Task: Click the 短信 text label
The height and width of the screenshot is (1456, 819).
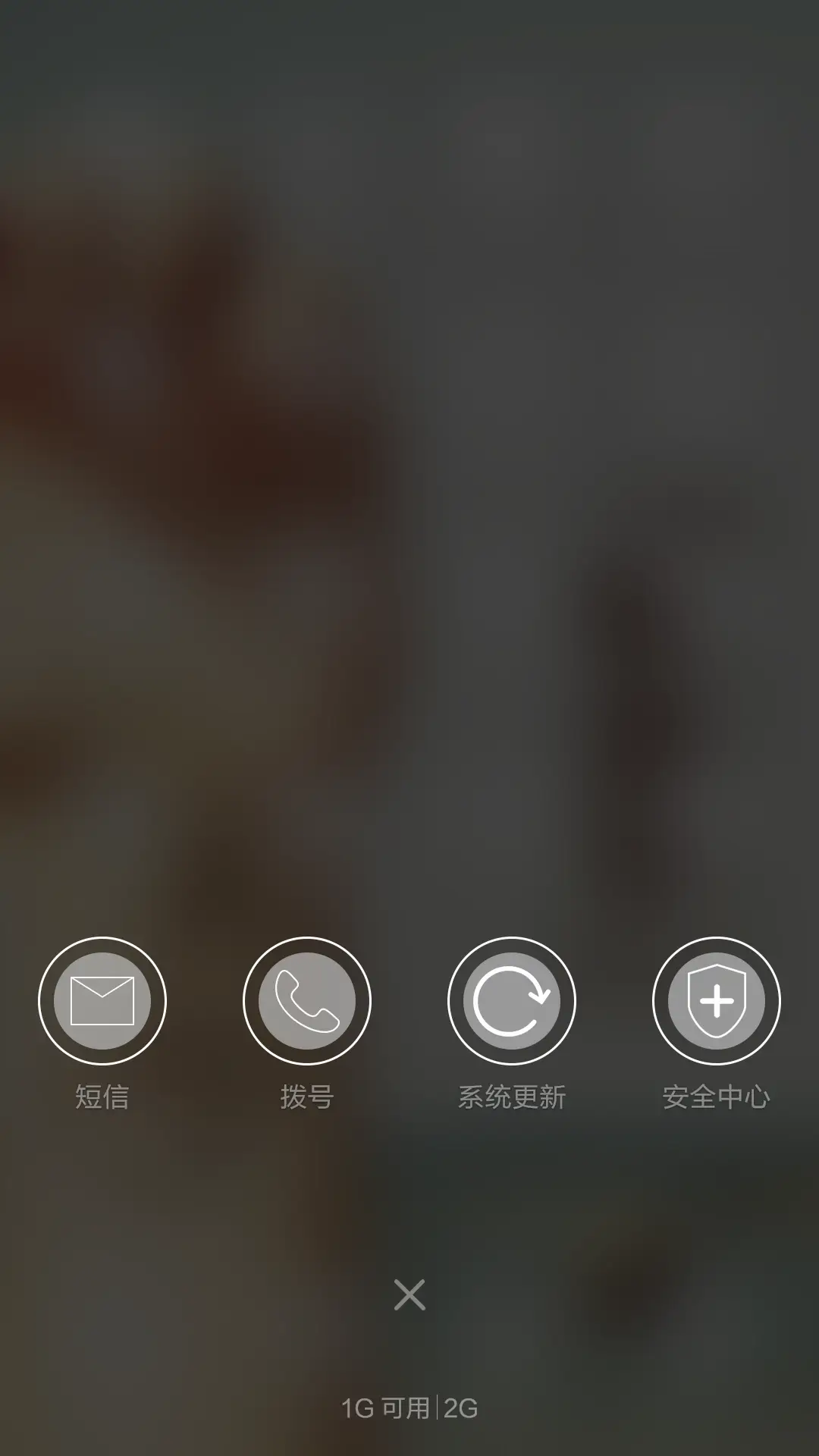Action: (102, 1095)
